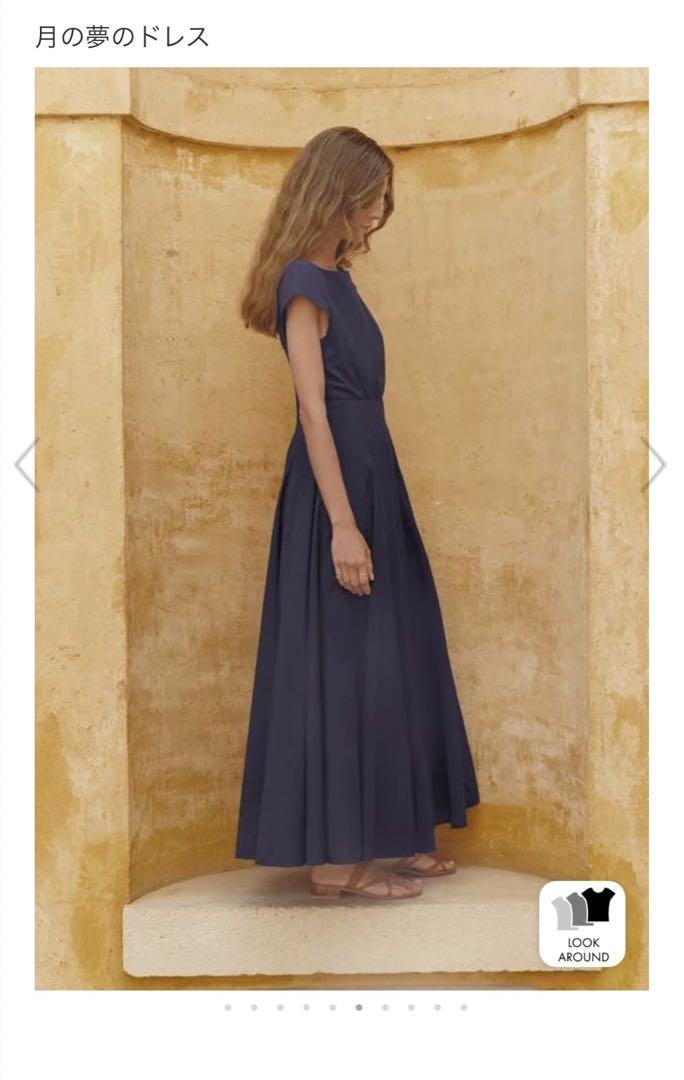Viewport: 684px width, 1080px height.
Task: Open the navy dress photo
Action: pyautogui.click(x=341, y=528)
